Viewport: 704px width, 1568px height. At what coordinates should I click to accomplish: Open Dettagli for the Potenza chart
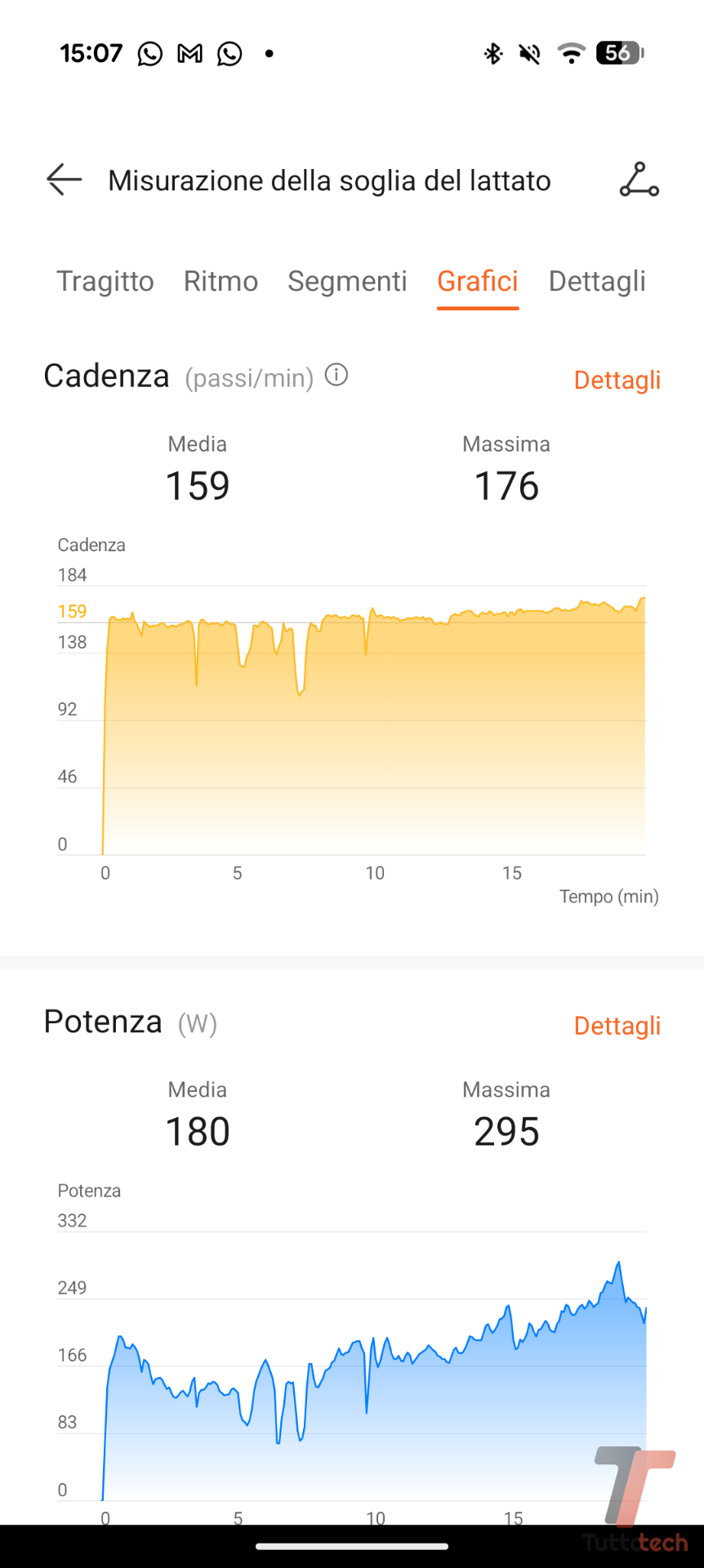pos(617,1026)
